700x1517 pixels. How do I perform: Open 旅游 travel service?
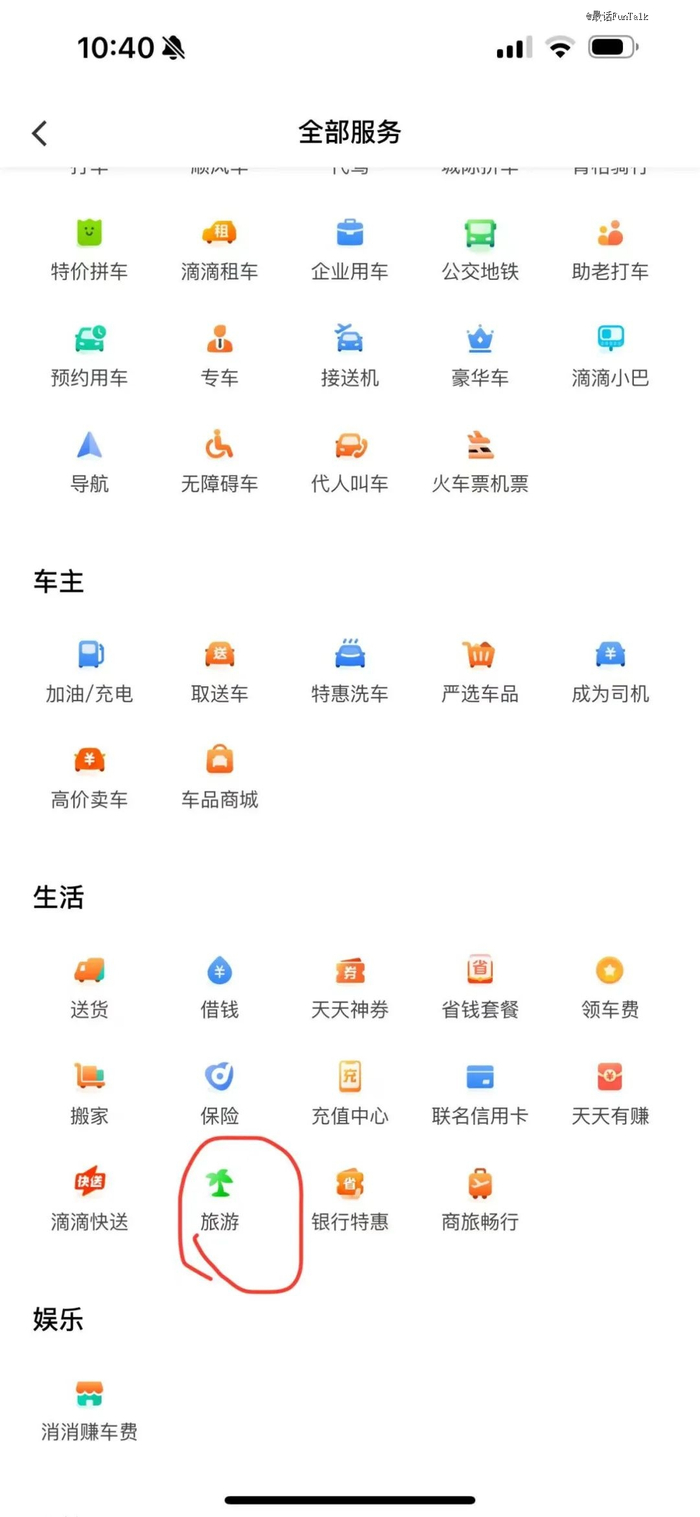(x=220, y=1200)
